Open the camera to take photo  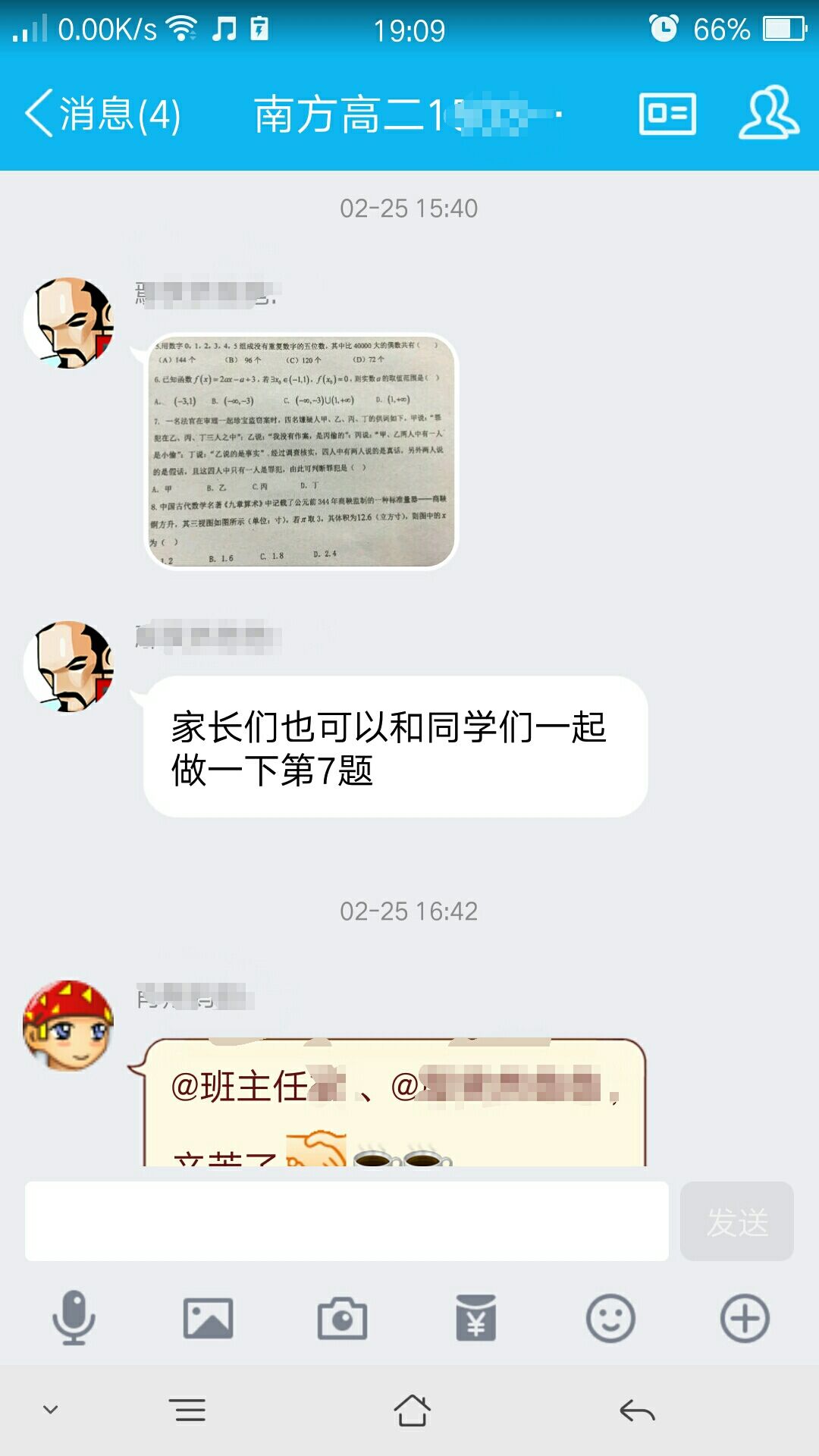coord(342,1318)
